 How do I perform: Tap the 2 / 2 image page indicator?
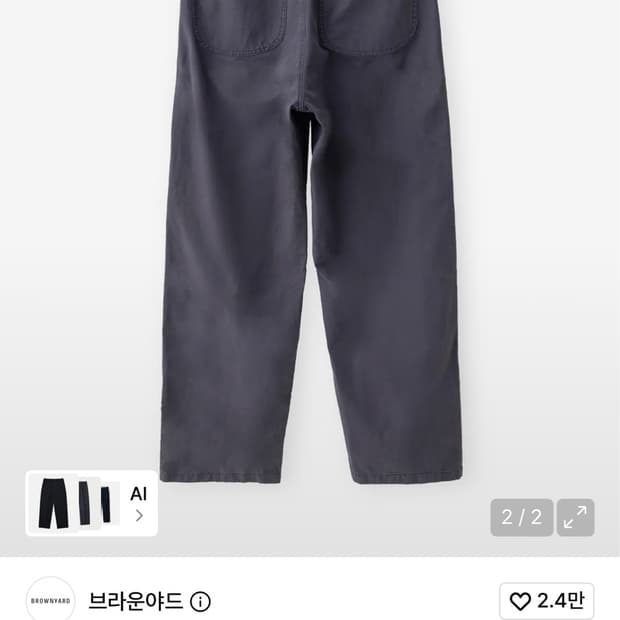pos(522,517)
